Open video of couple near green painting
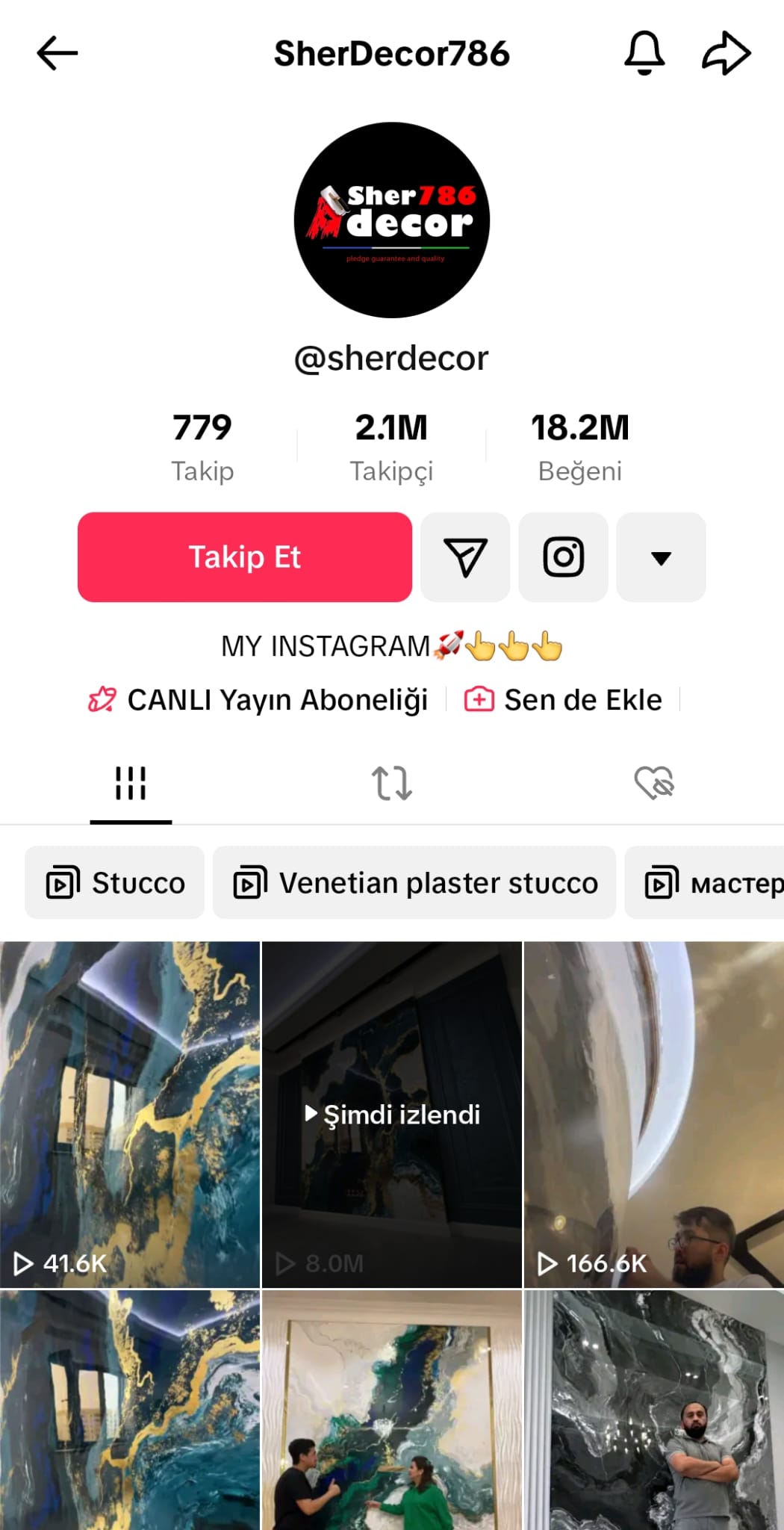 pyautogui.click(x=392, y=1410)
